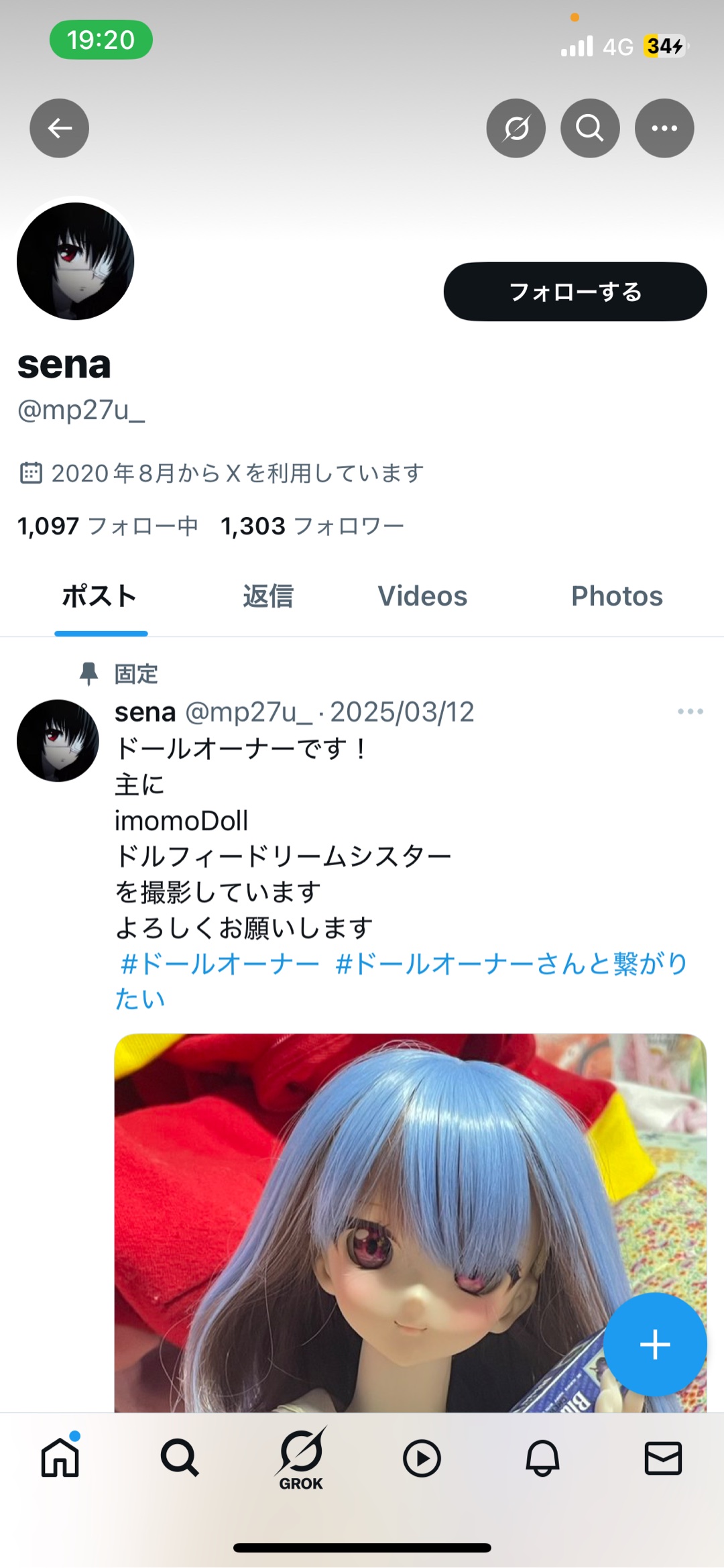Viewport: 724px width, 1568px height.
Task: Open options menu on the pinned post
Action: coord(690,712)
